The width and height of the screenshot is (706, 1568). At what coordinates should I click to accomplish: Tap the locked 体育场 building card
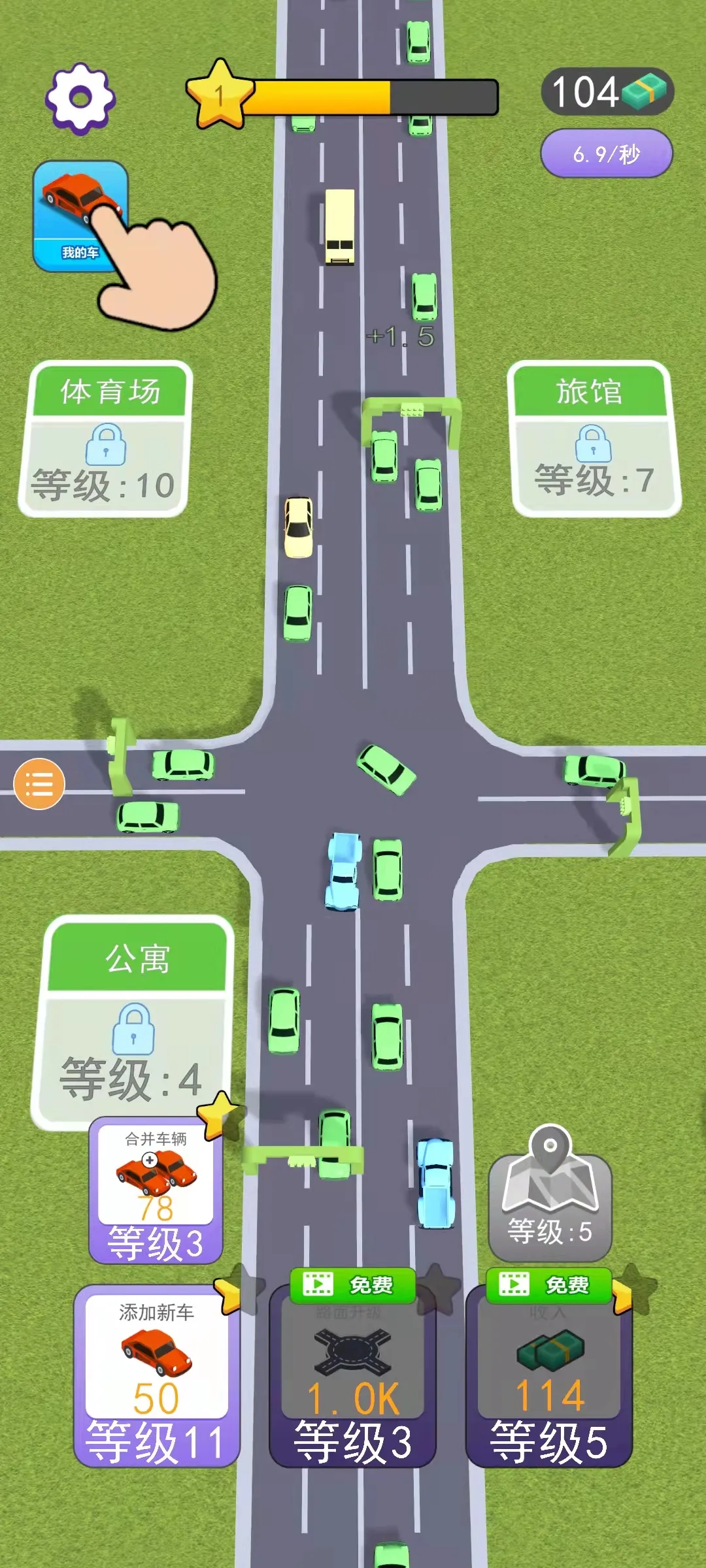tap(107, 438)
